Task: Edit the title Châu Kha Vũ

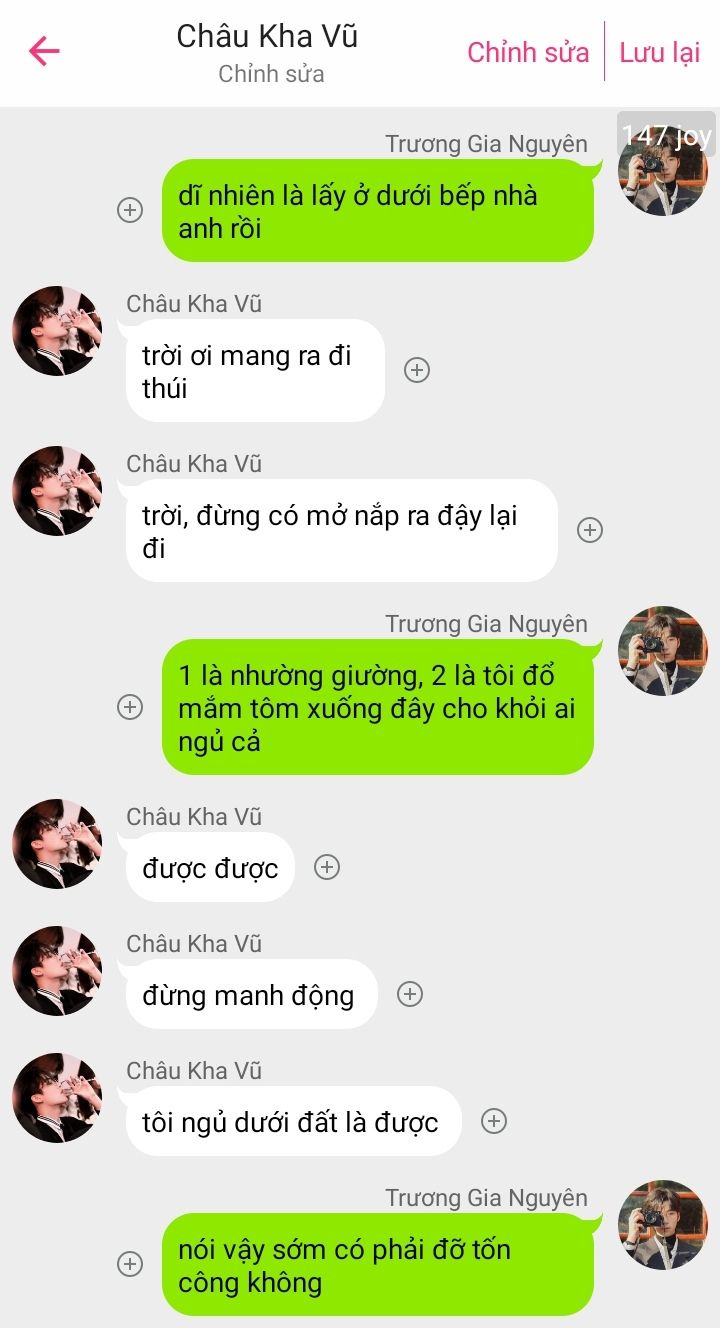Action: pyautogui.click(x=267, y=37)
